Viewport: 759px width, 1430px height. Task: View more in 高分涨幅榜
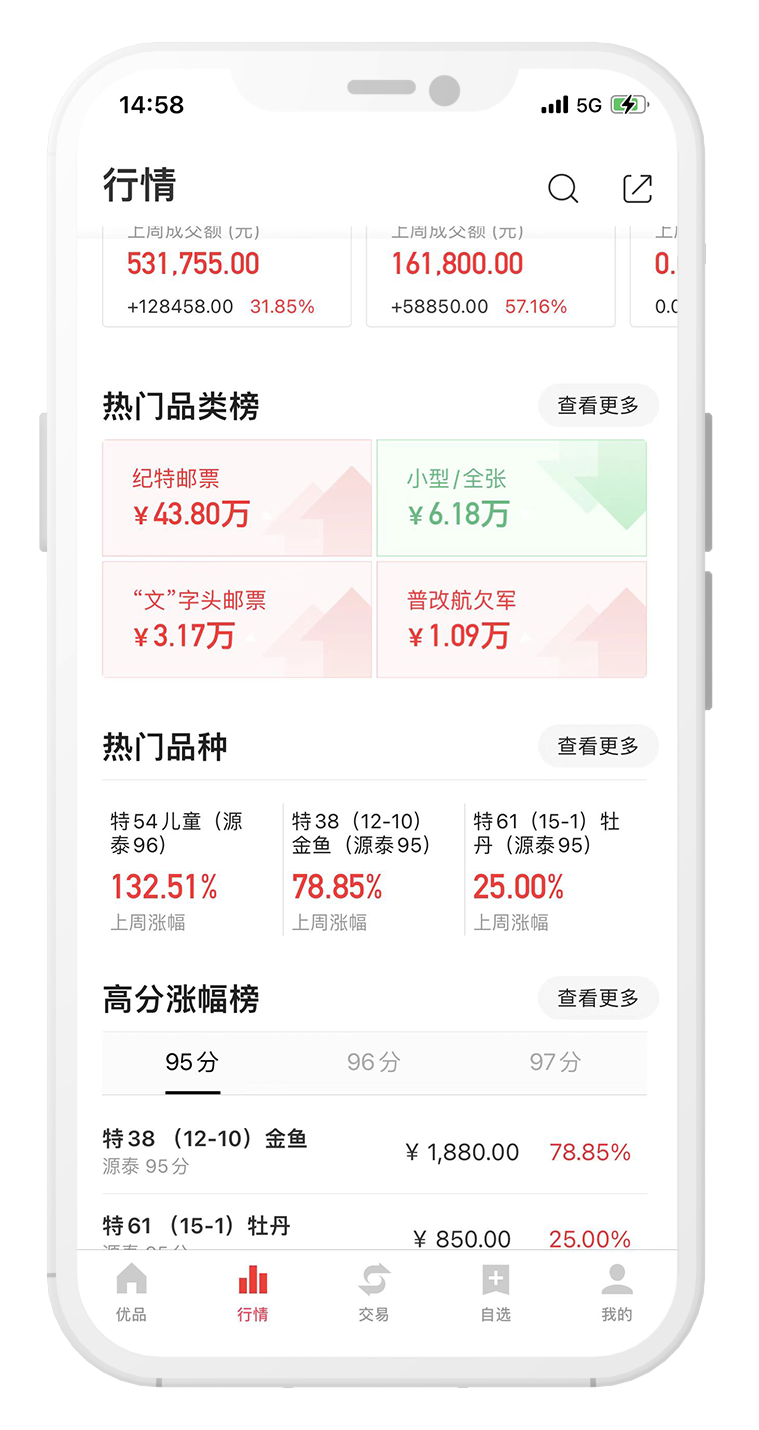[x=598, y=998]
